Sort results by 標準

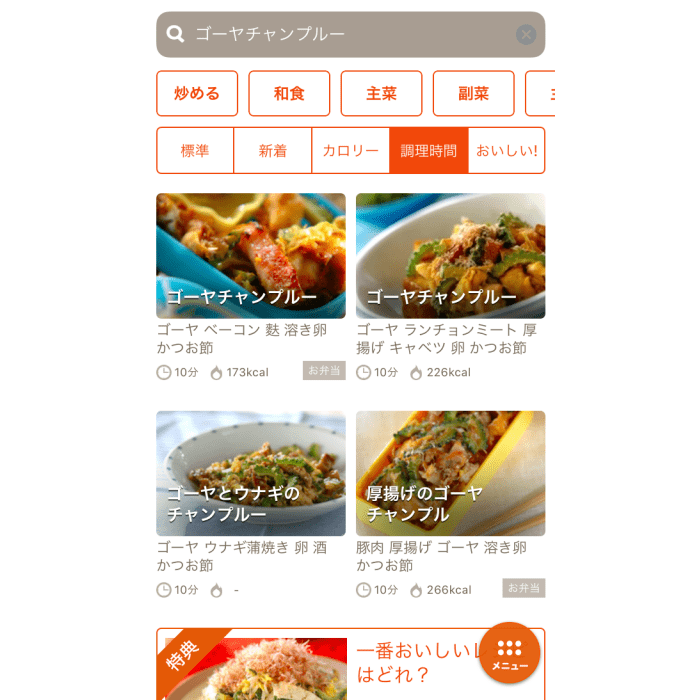195,151
